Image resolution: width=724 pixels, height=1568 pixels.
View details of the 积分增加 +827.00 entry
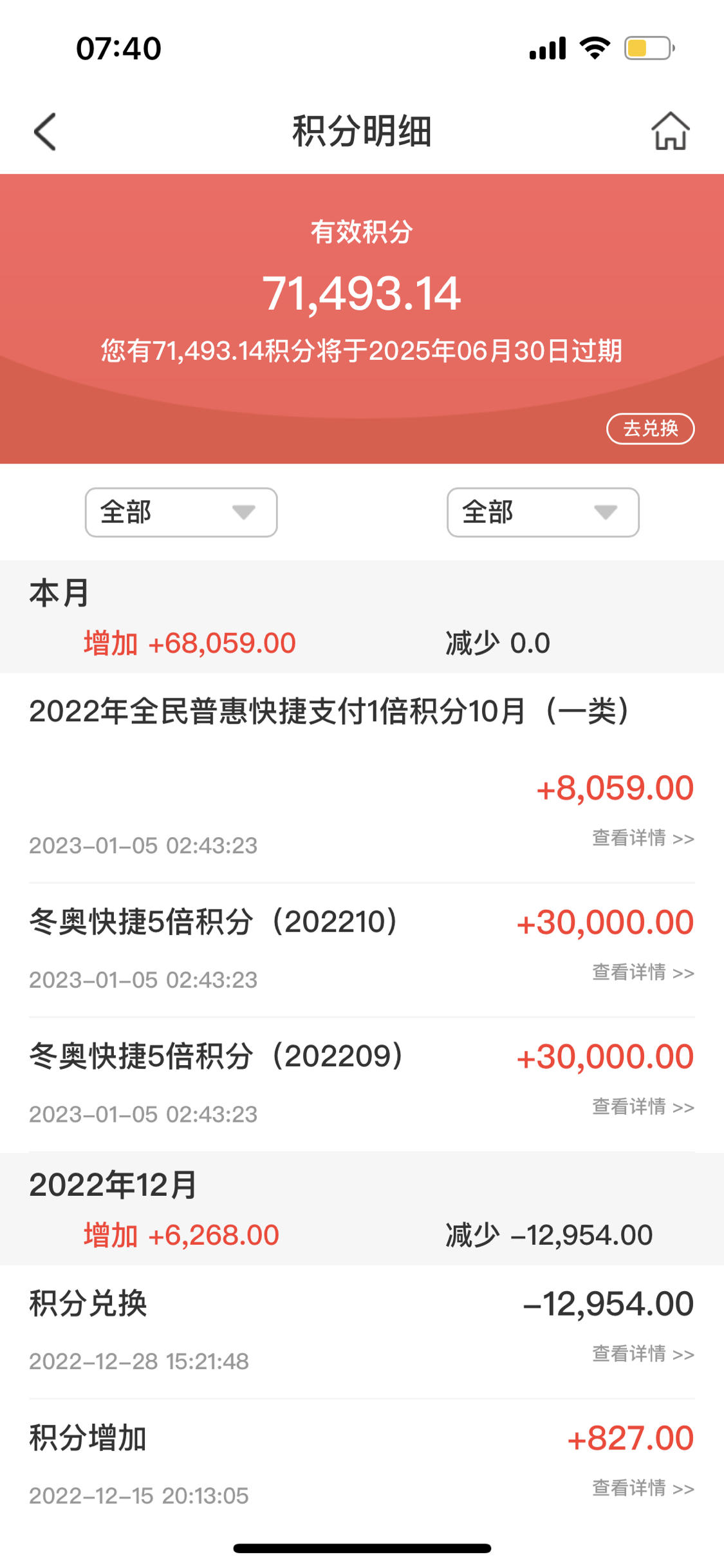(643, 1488)
